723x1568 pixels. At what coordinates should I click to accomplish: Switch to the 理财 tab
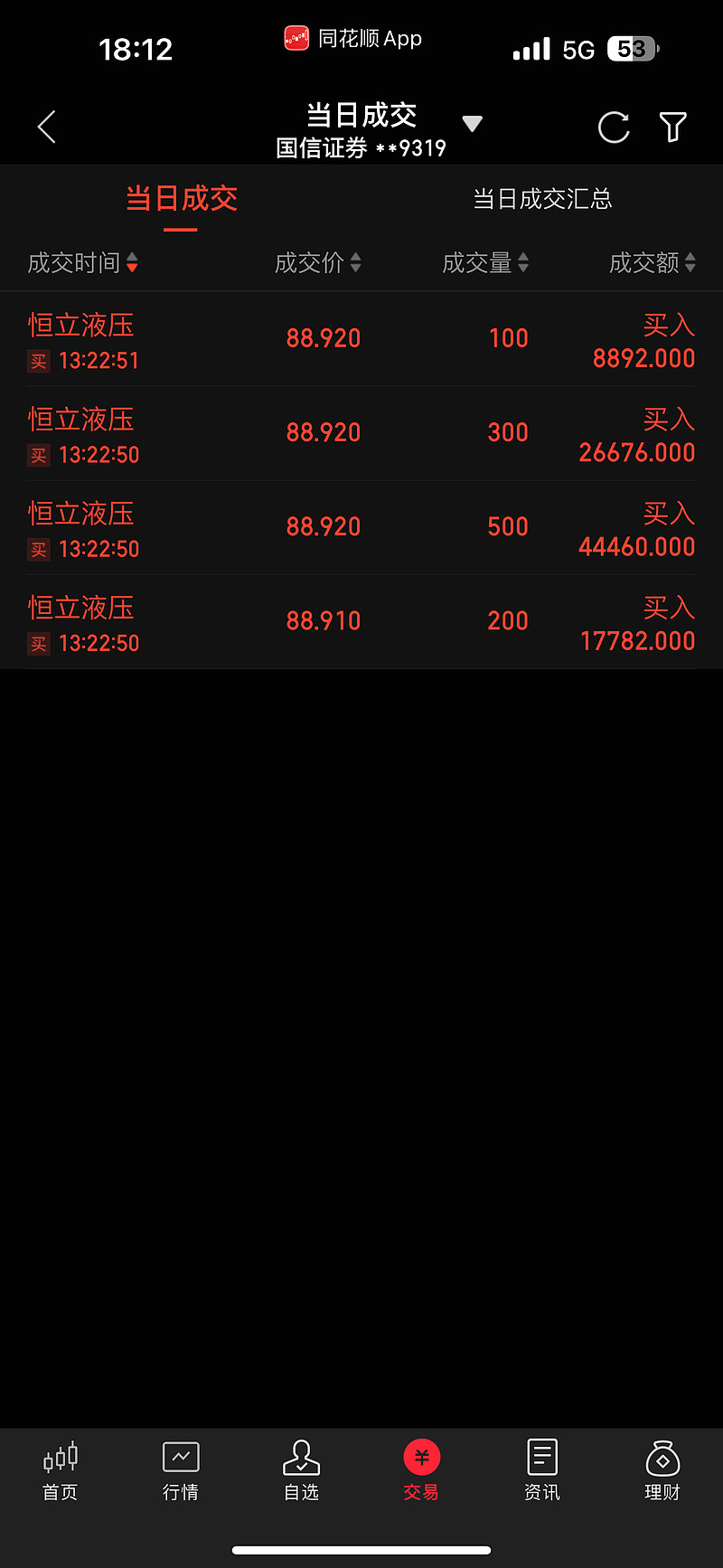[x=662, y=1471]
